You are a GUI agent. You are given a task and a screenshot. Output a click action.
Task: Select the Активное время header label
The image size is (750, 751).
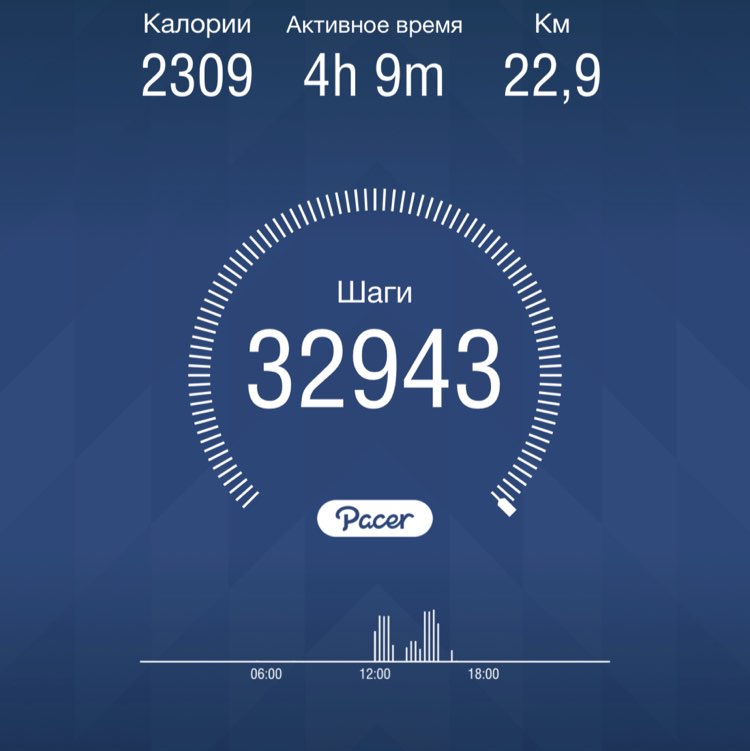[x=375, y=24]
